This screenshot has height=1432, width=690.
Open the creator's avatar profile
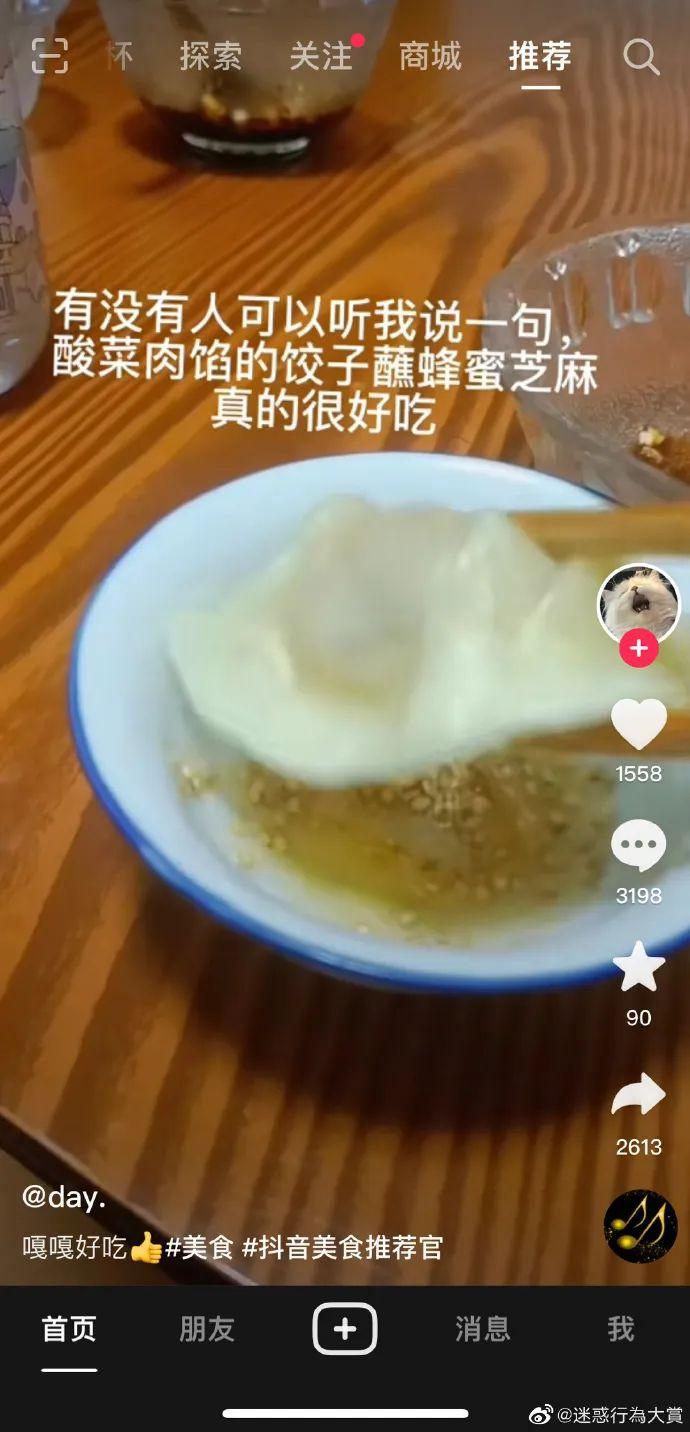tap(638, 603)
